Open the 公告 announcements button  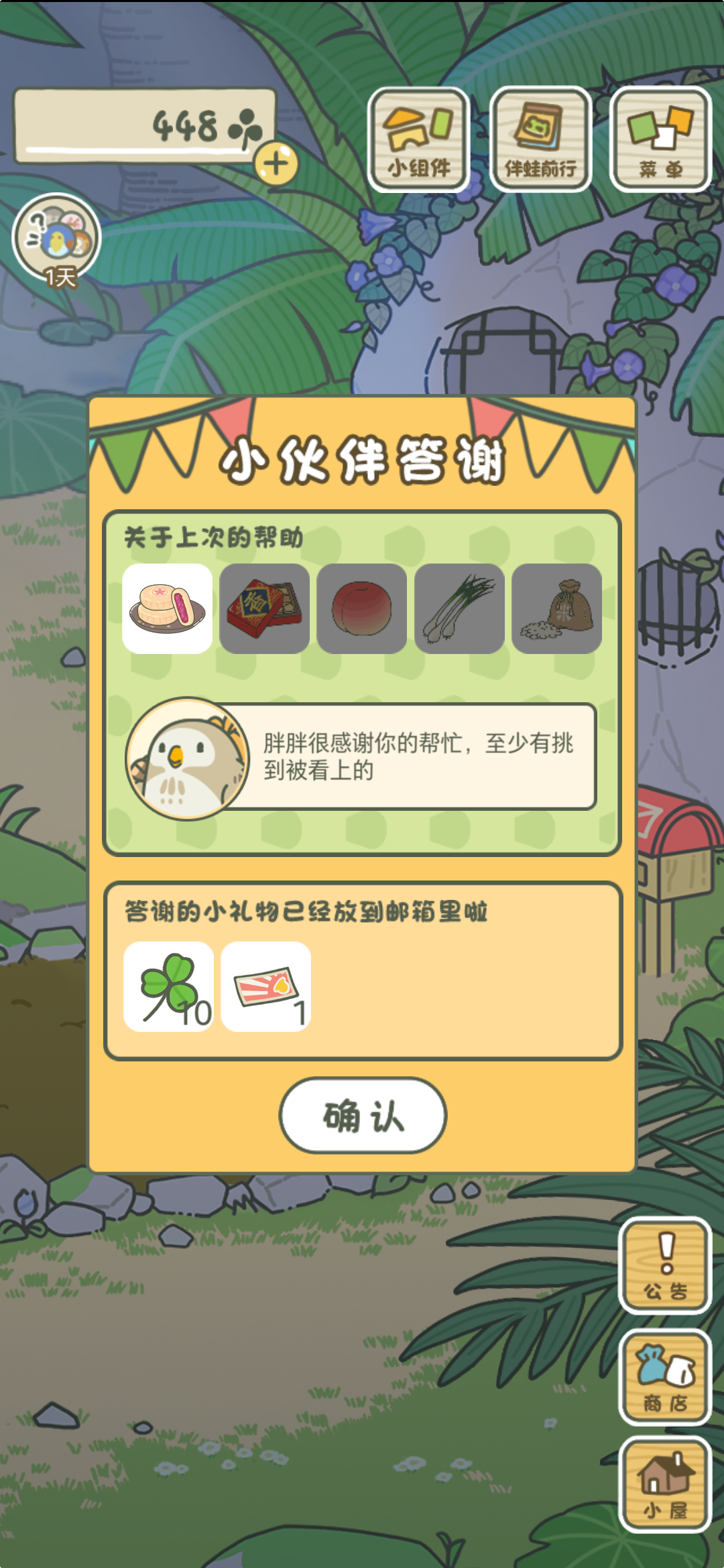(665, 1265)
